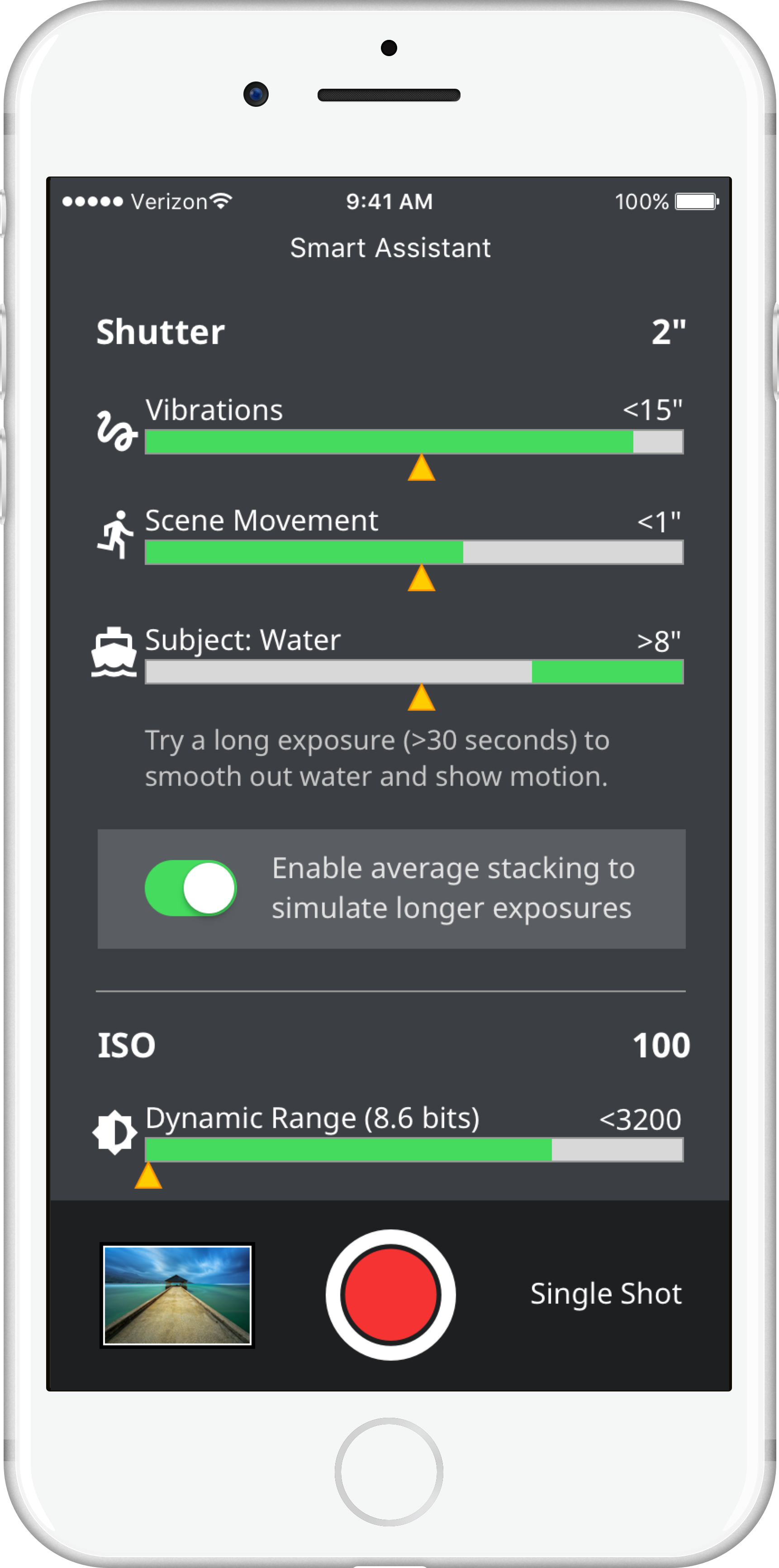Tap the red shutter button
779x1568 pixels.
coord(390,1295)
